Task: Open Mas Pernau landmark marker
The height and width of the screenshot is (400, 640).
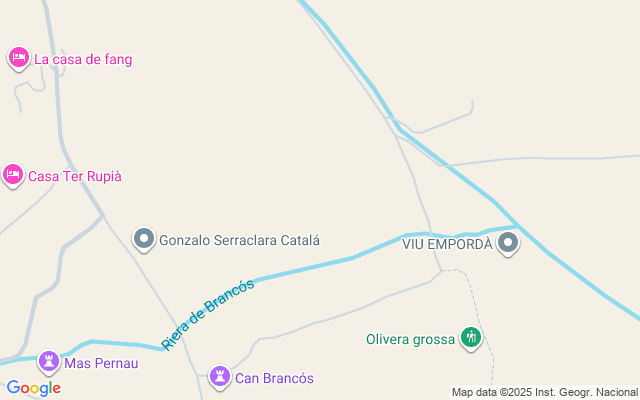Action: pyautogui.click(x=48, y=361)
